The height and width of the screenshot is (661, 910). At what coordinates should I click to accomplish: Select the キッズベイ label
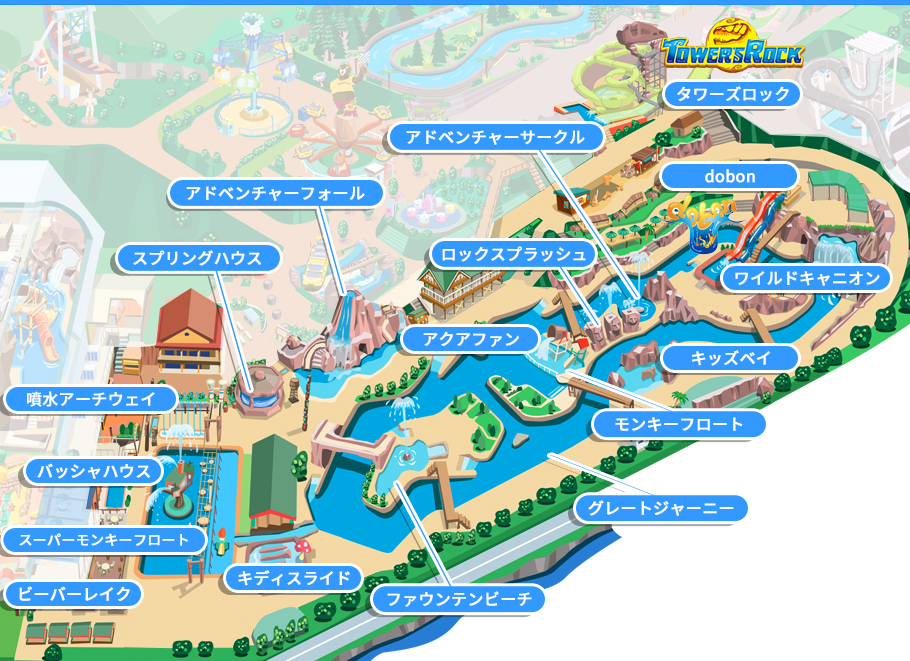[730, 358]
